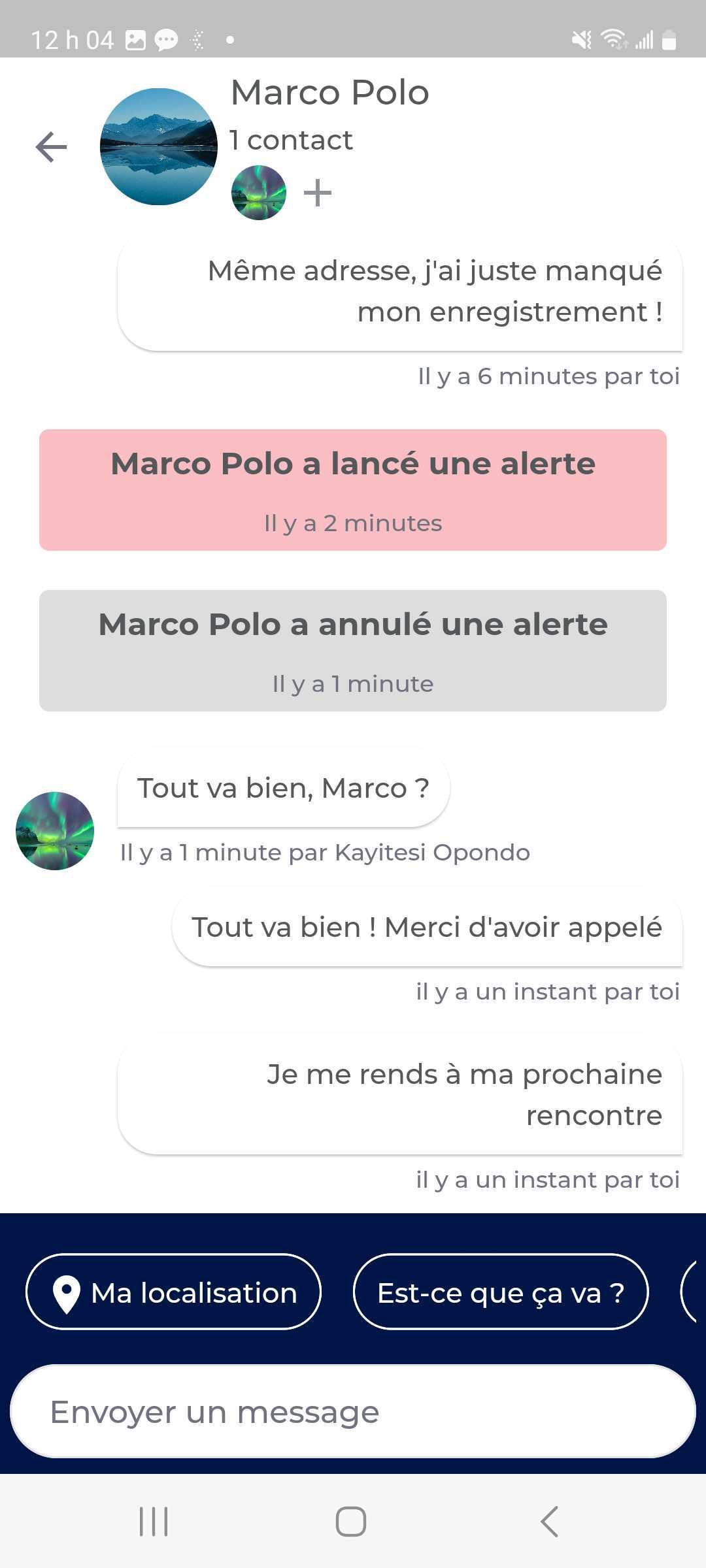Screen dimensions: 706x1568
Task: Add a contact with the plus icon
Action: (318, 193)
